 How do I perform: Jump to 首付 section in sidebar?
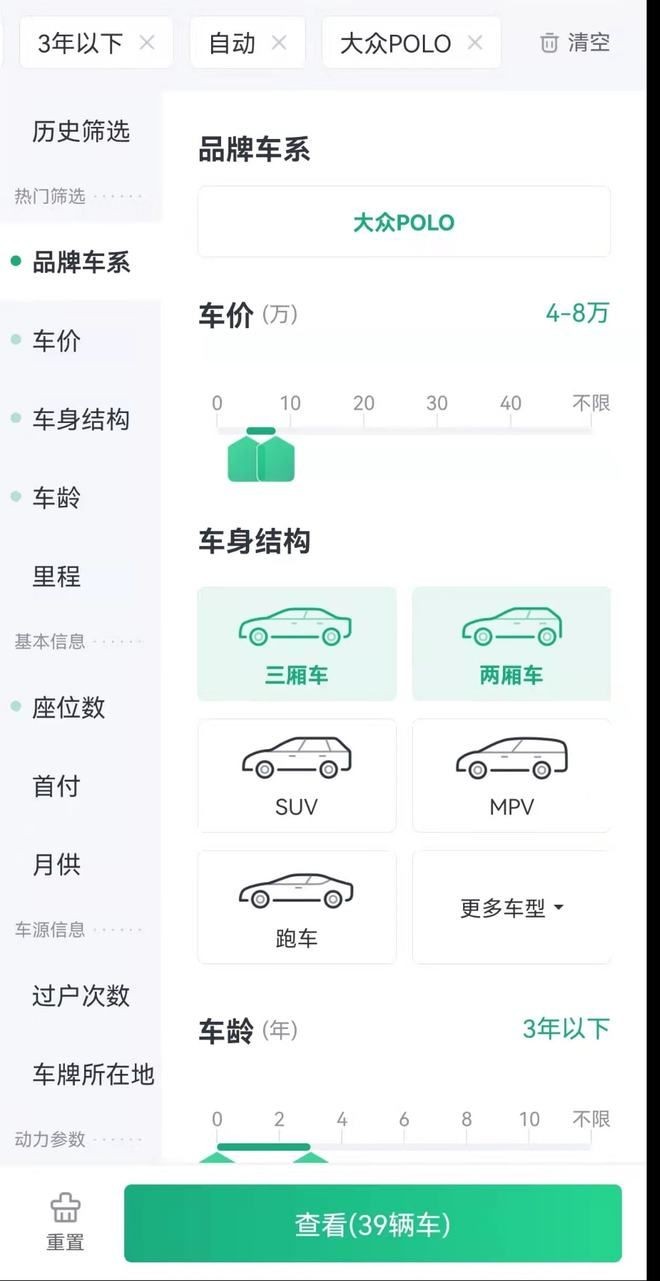[x=56, y=786]
